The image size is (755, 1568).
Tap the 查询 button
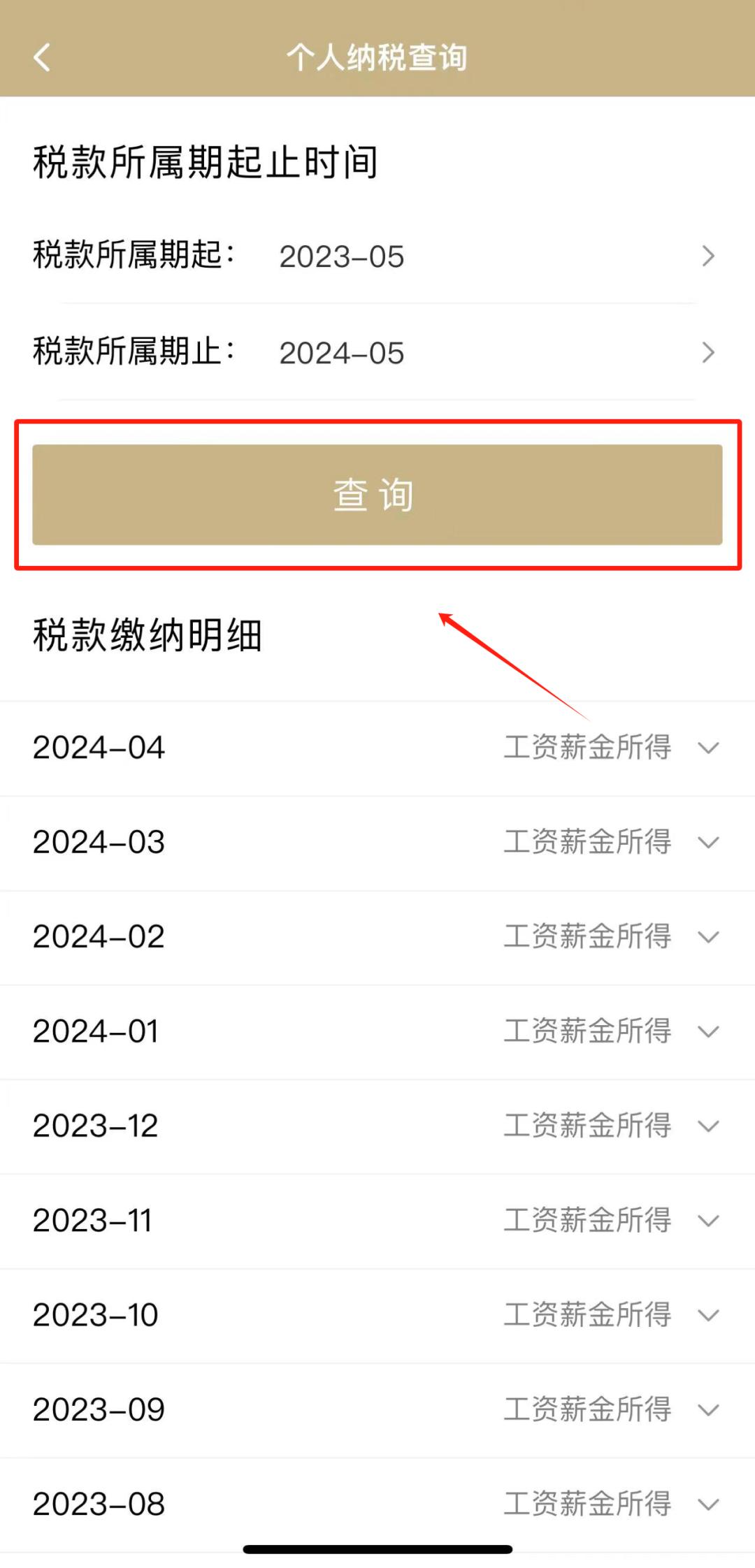377,495
